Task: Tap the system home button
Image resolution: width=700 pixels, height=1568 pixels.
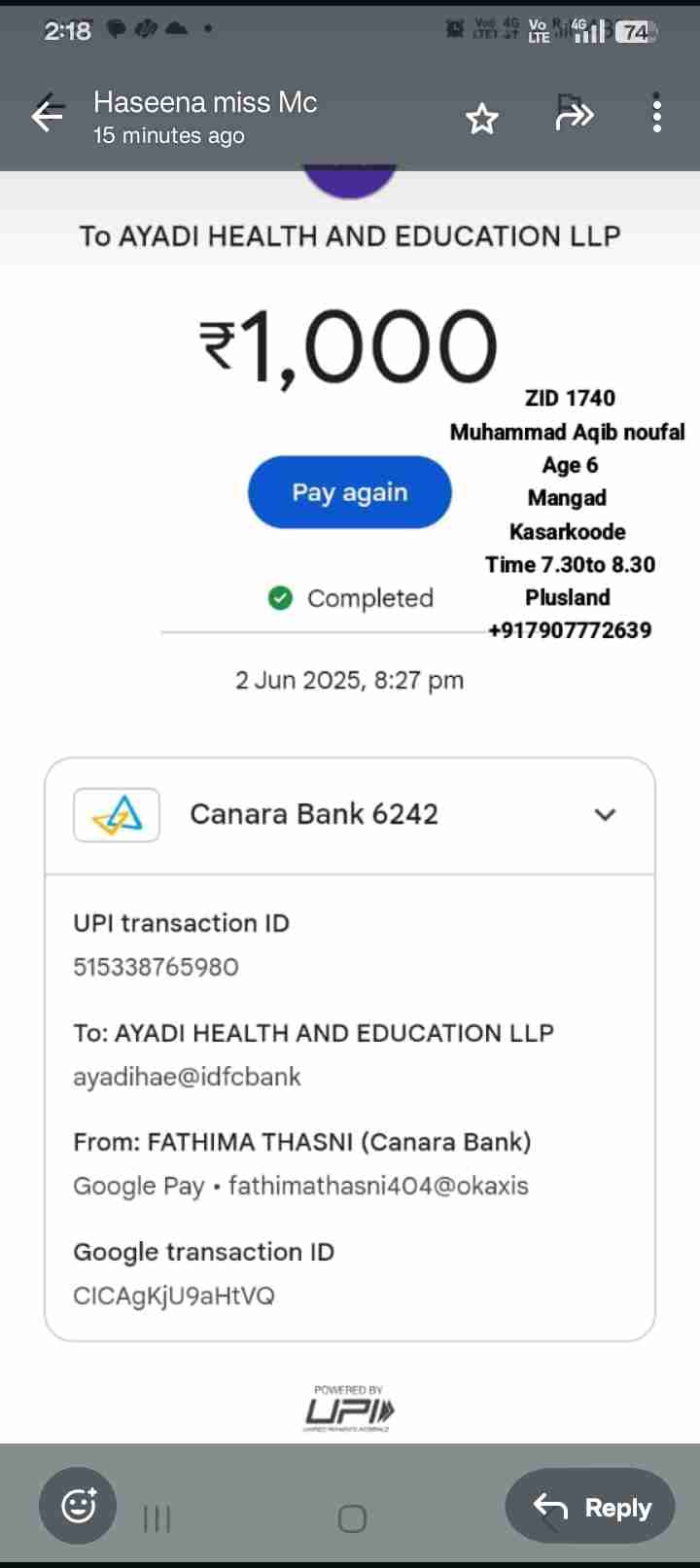Action: (x=352, y=1518)
